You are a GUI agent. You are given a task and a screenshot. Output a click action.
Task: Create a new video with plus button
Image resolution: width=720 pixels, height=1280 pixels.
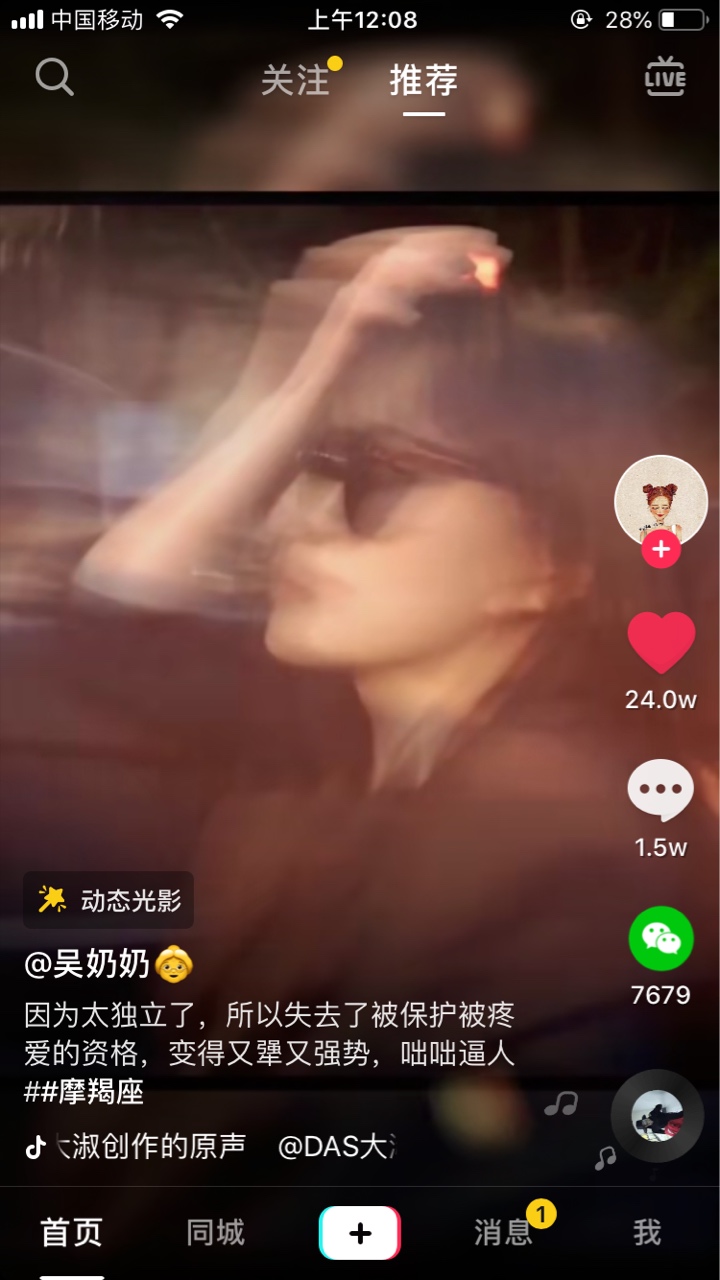[x=360, y=1233]
